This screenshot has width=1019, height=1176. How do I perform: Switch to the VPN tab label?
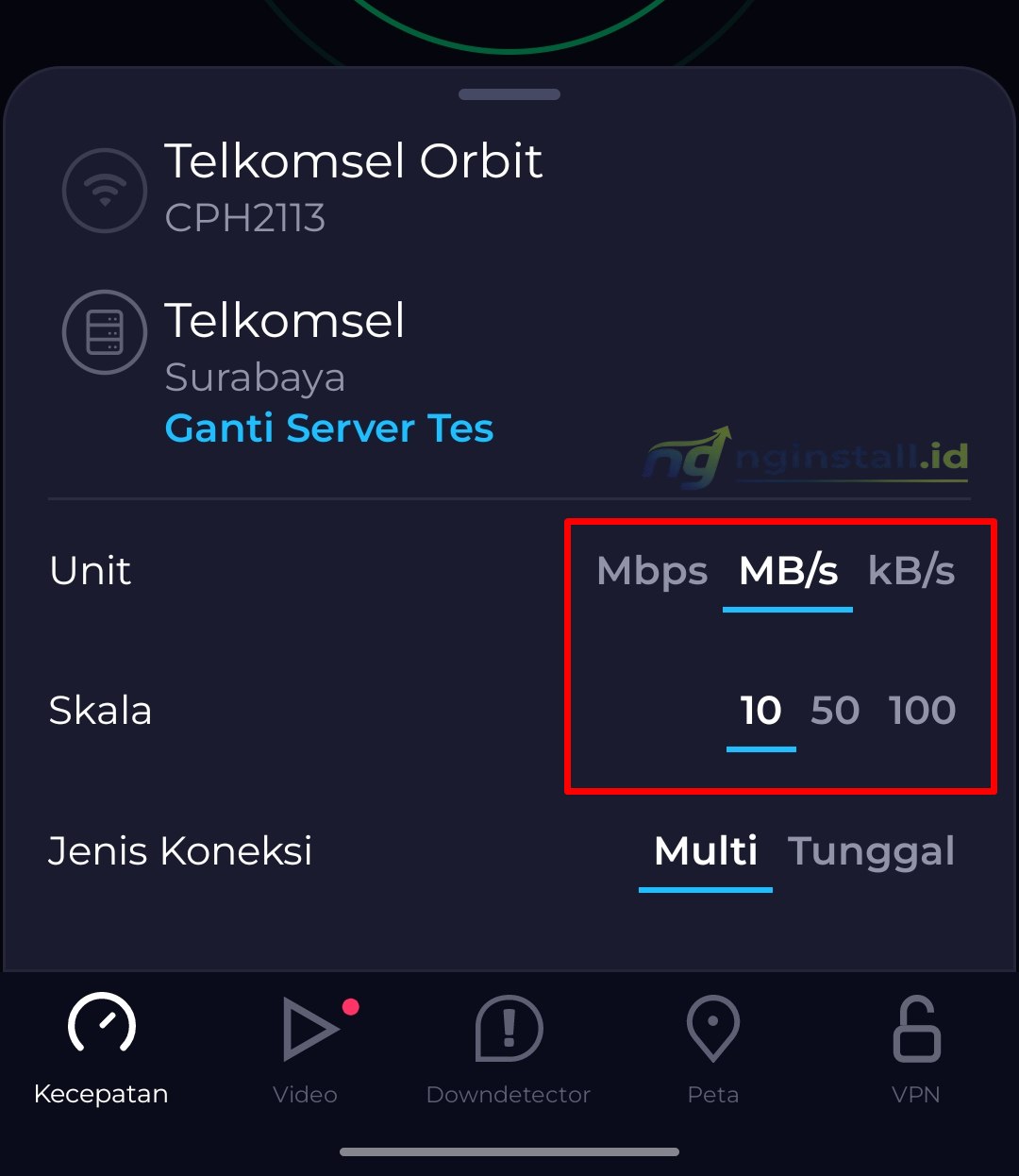point(914,1093)
